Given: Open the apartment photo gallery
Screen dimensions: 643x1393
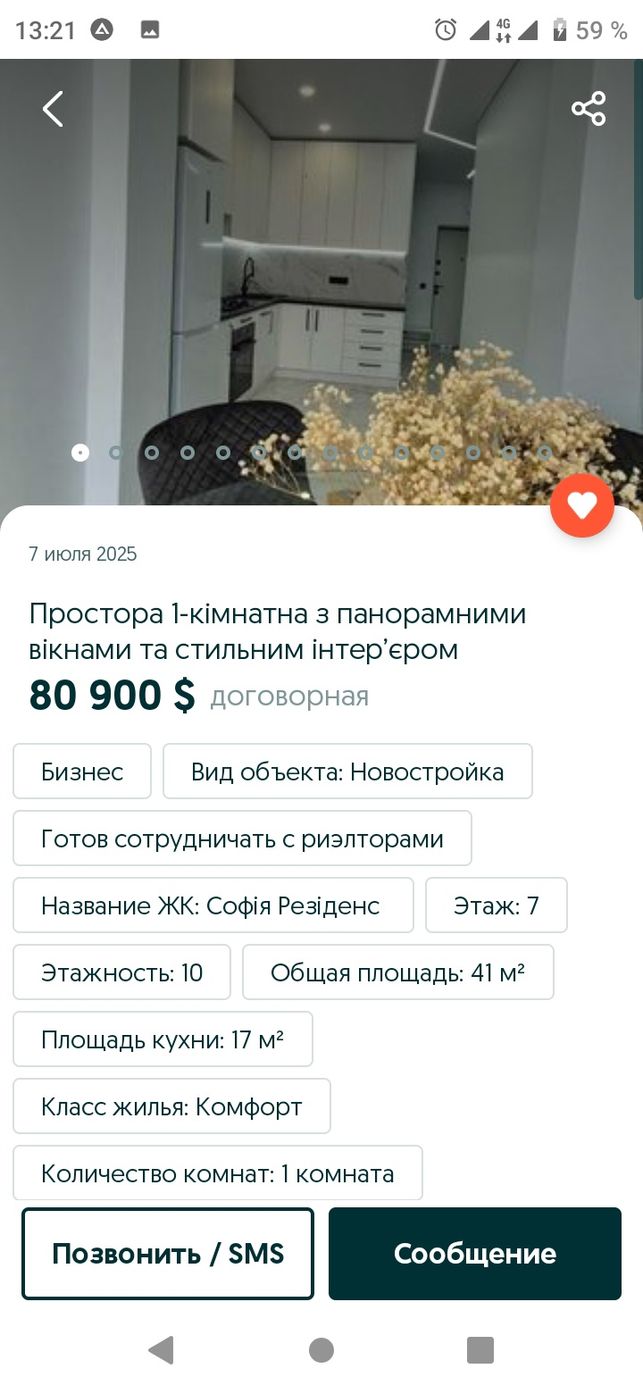Looking at the screenshot, I should pyautogui.click(x=321, y=282).
